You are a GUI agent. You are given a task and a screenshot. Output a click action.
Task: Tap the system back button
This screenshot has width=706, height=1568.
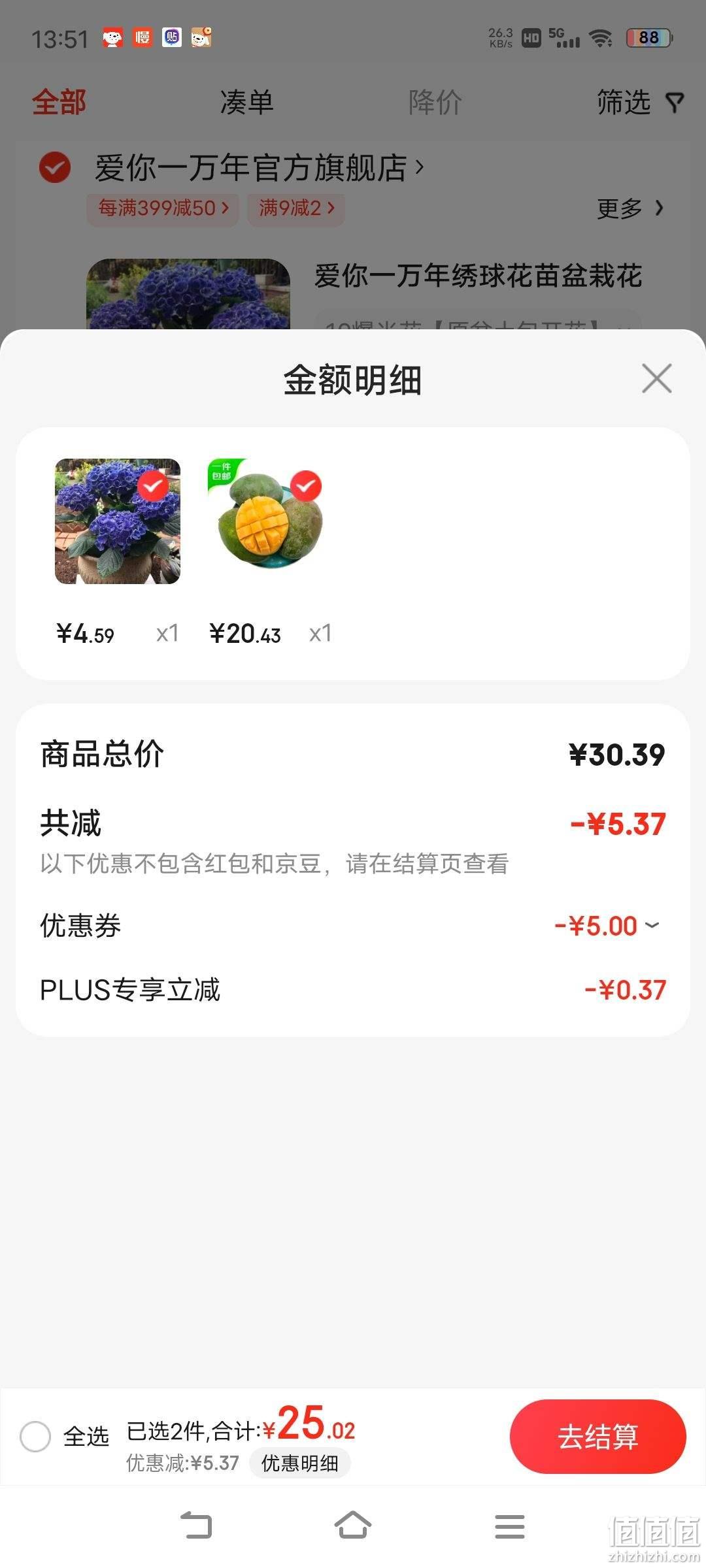(196, 1526)
